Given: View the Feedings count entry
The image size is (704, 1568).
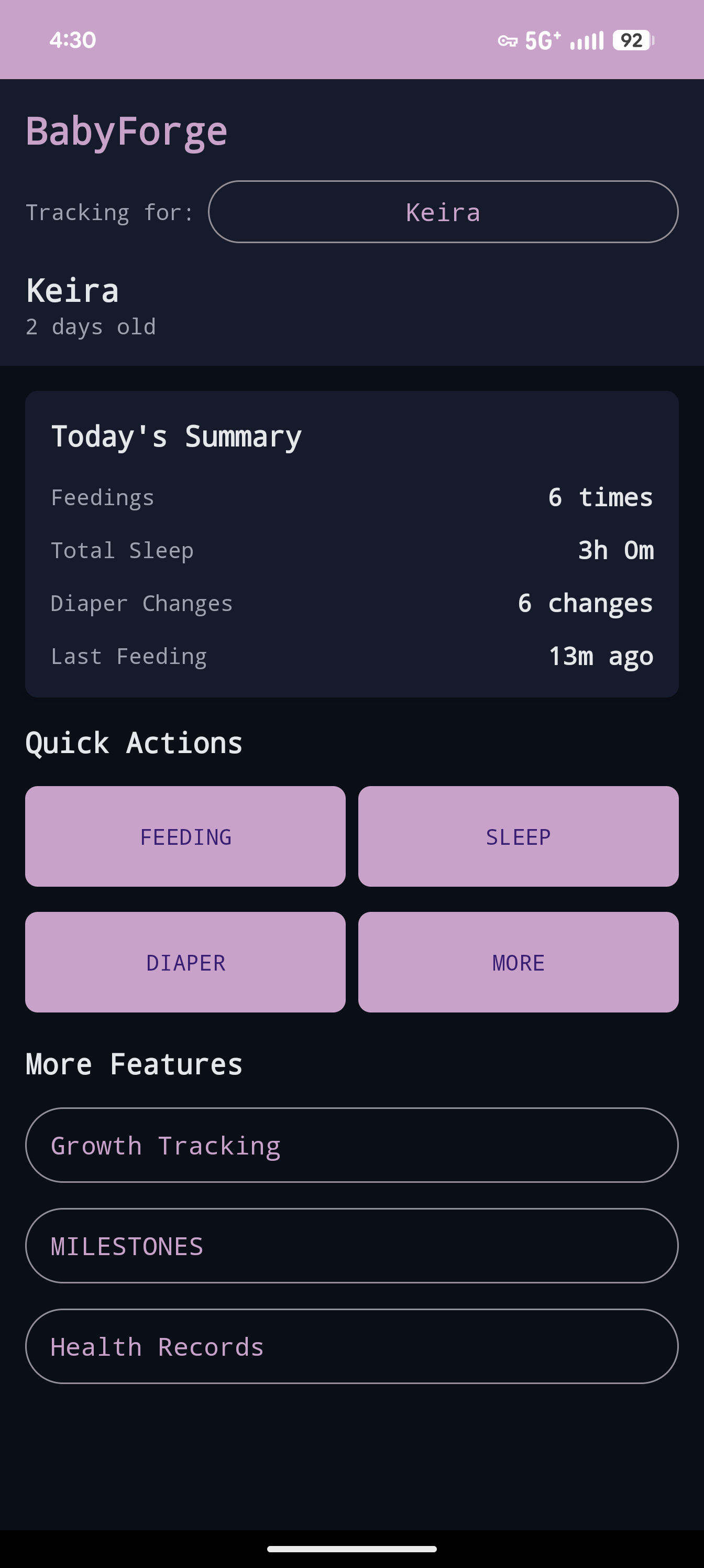Looking at the screenshot, I should coord(351,497).
